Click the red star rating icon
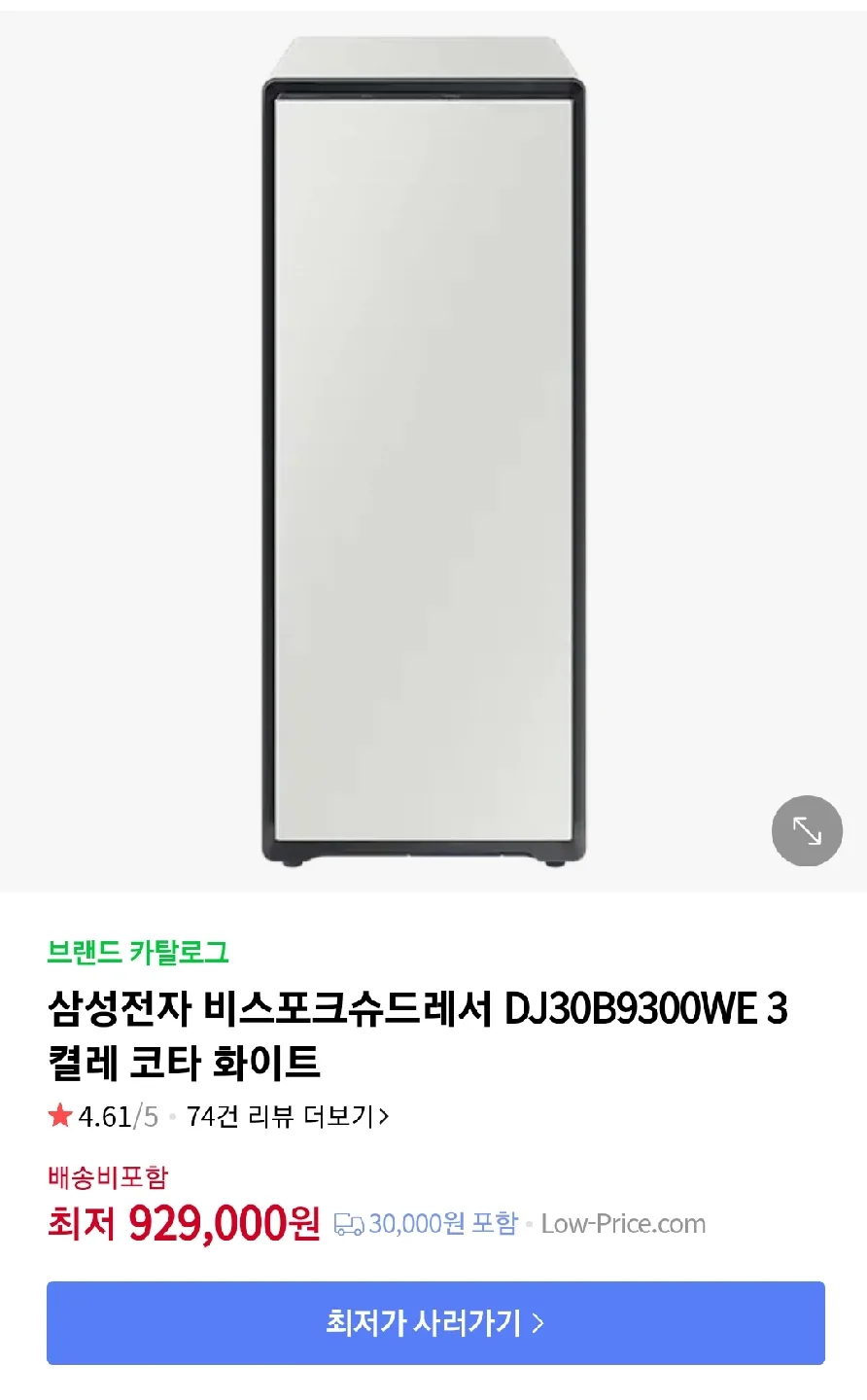867x1400 pixels. pyautogui.click(x=60, y=1116)
